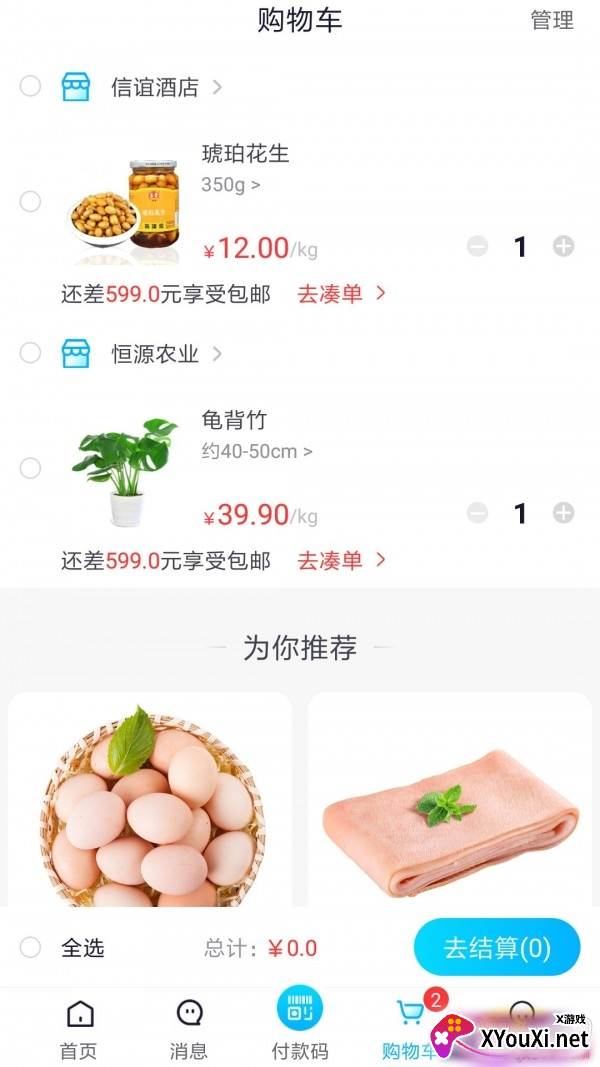
Task: Change the 约40-50cm size for 龟背竹
Action: click(x=257, y=451)
